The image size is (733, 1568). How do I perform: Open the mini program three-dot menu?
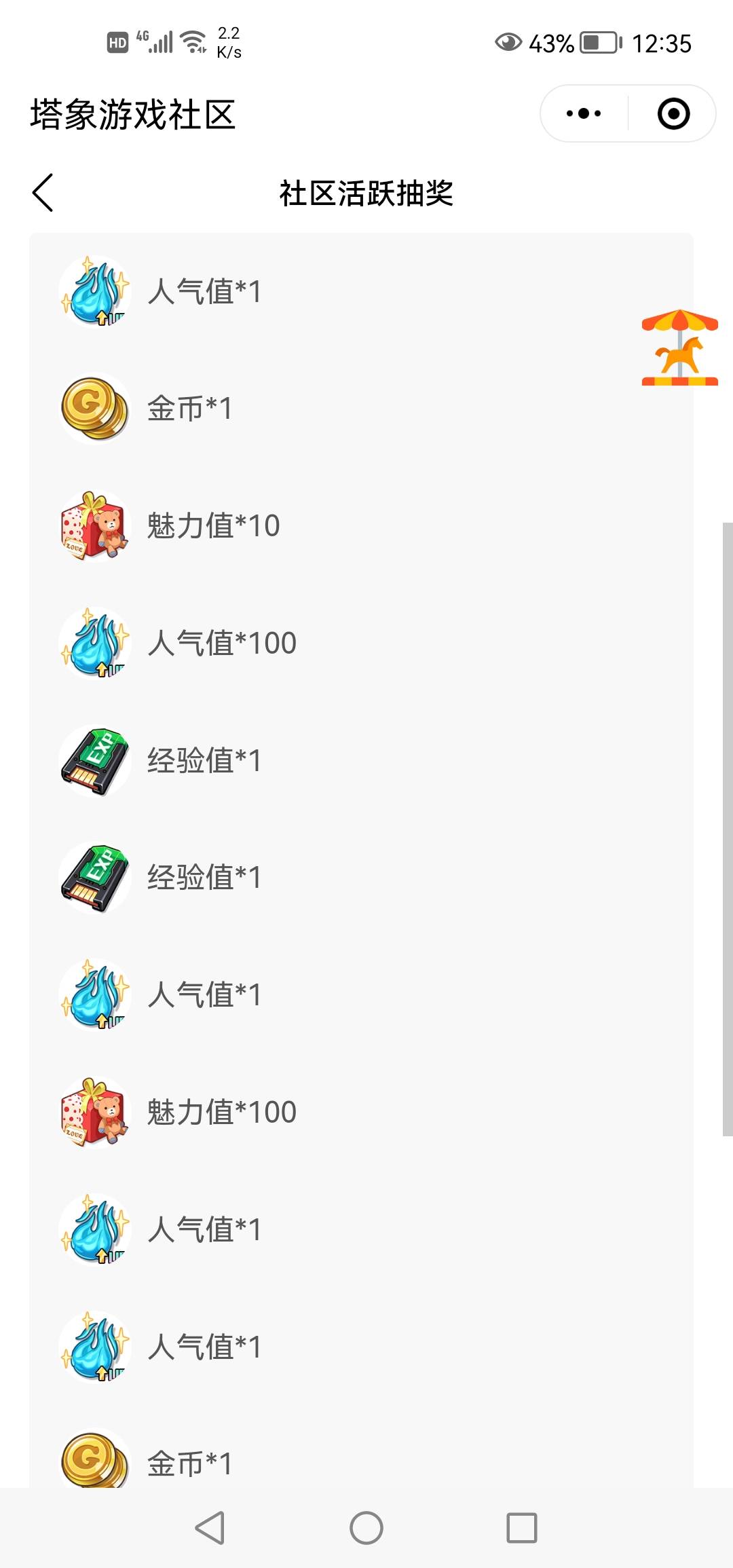[x=584, y=113]
